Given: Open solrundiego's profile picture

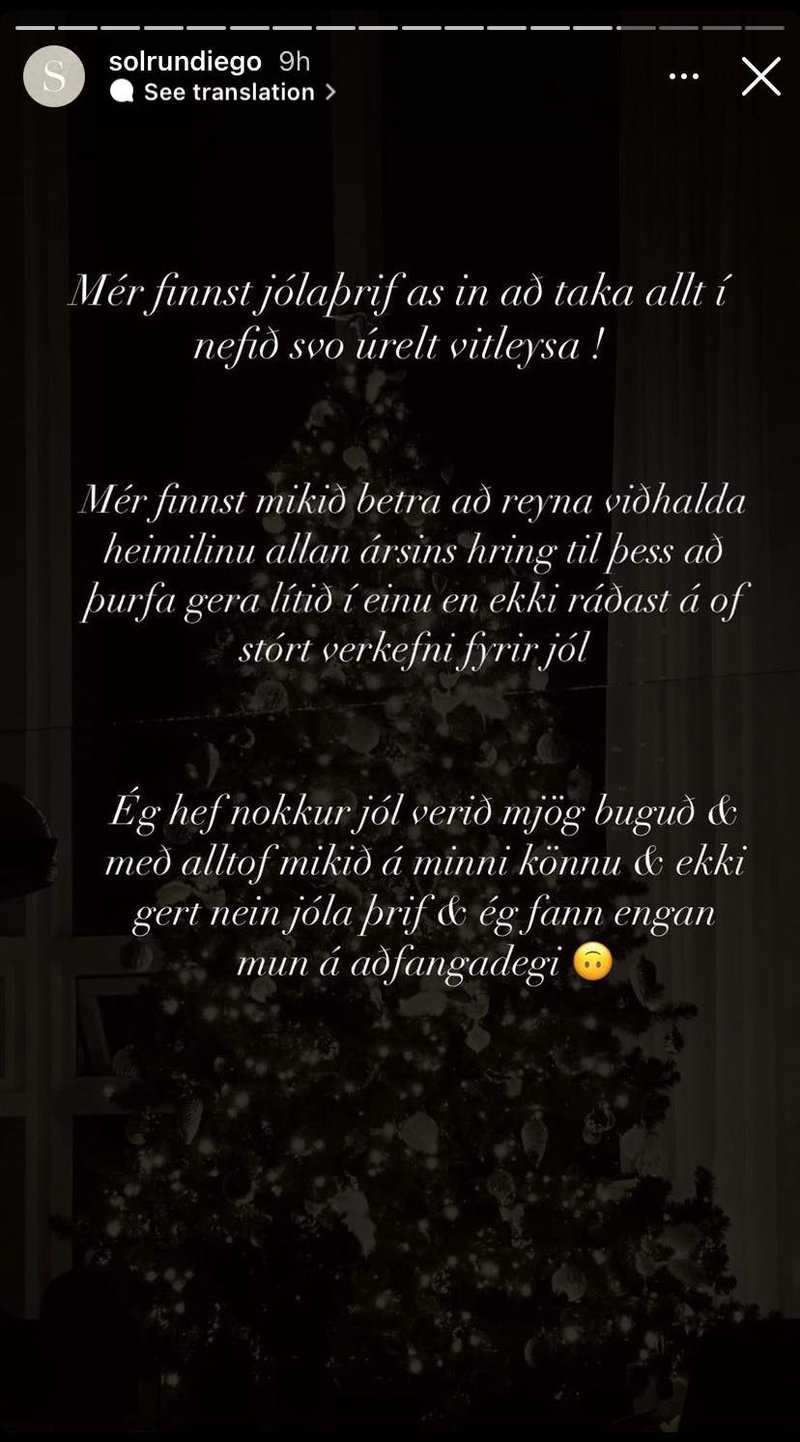Looking at the screenshot, I should tap(54, 76).
